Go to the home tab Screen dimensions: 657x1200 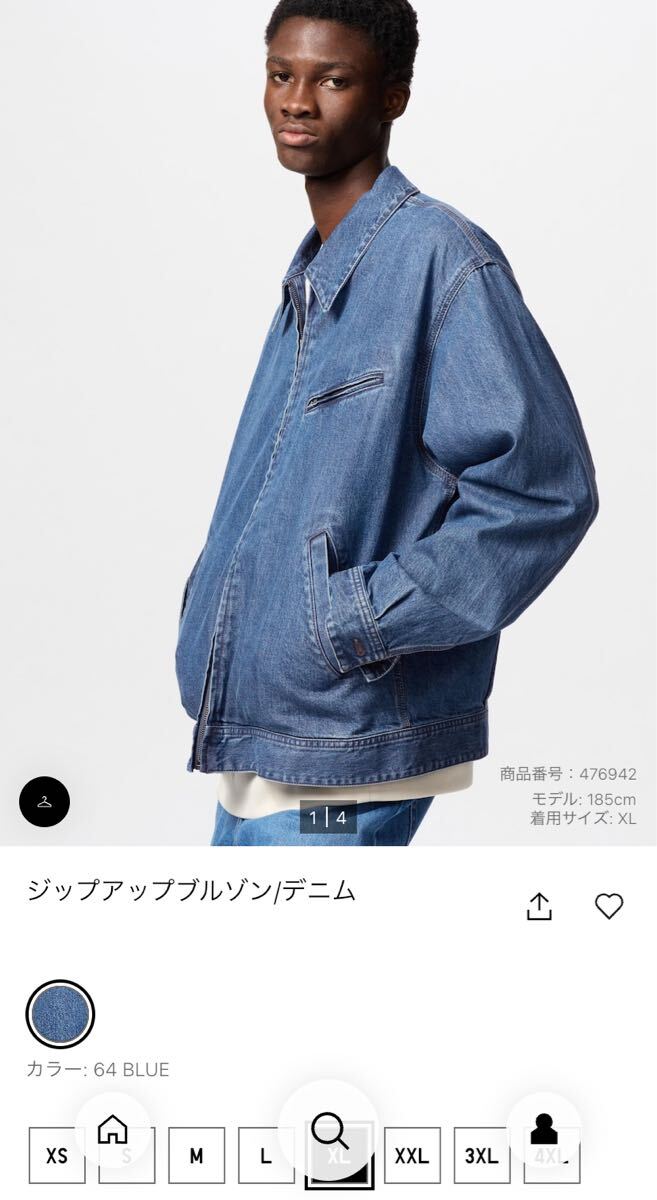(x=112, y=1129)
